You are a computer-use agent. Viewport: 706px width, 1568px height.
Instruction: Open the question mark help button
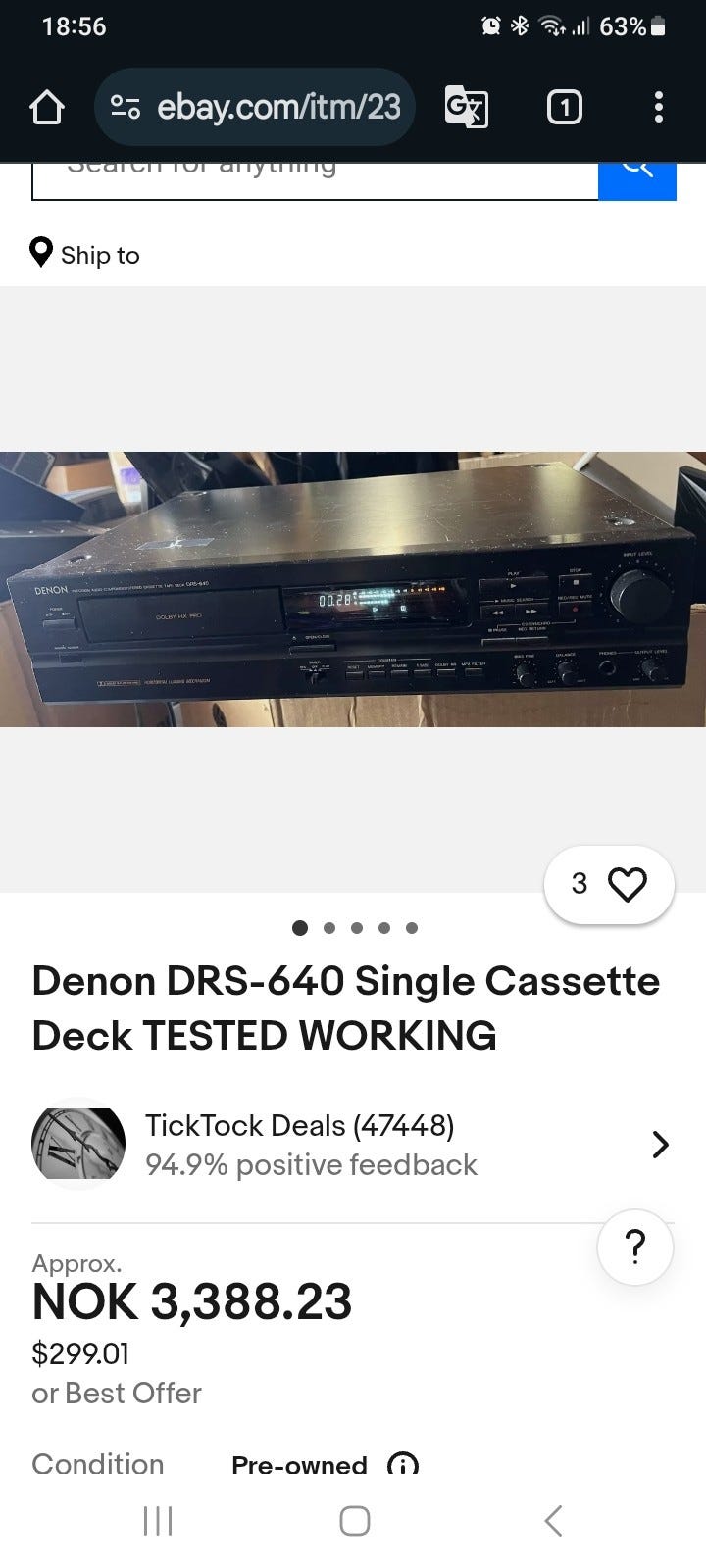click(635, 1247)
